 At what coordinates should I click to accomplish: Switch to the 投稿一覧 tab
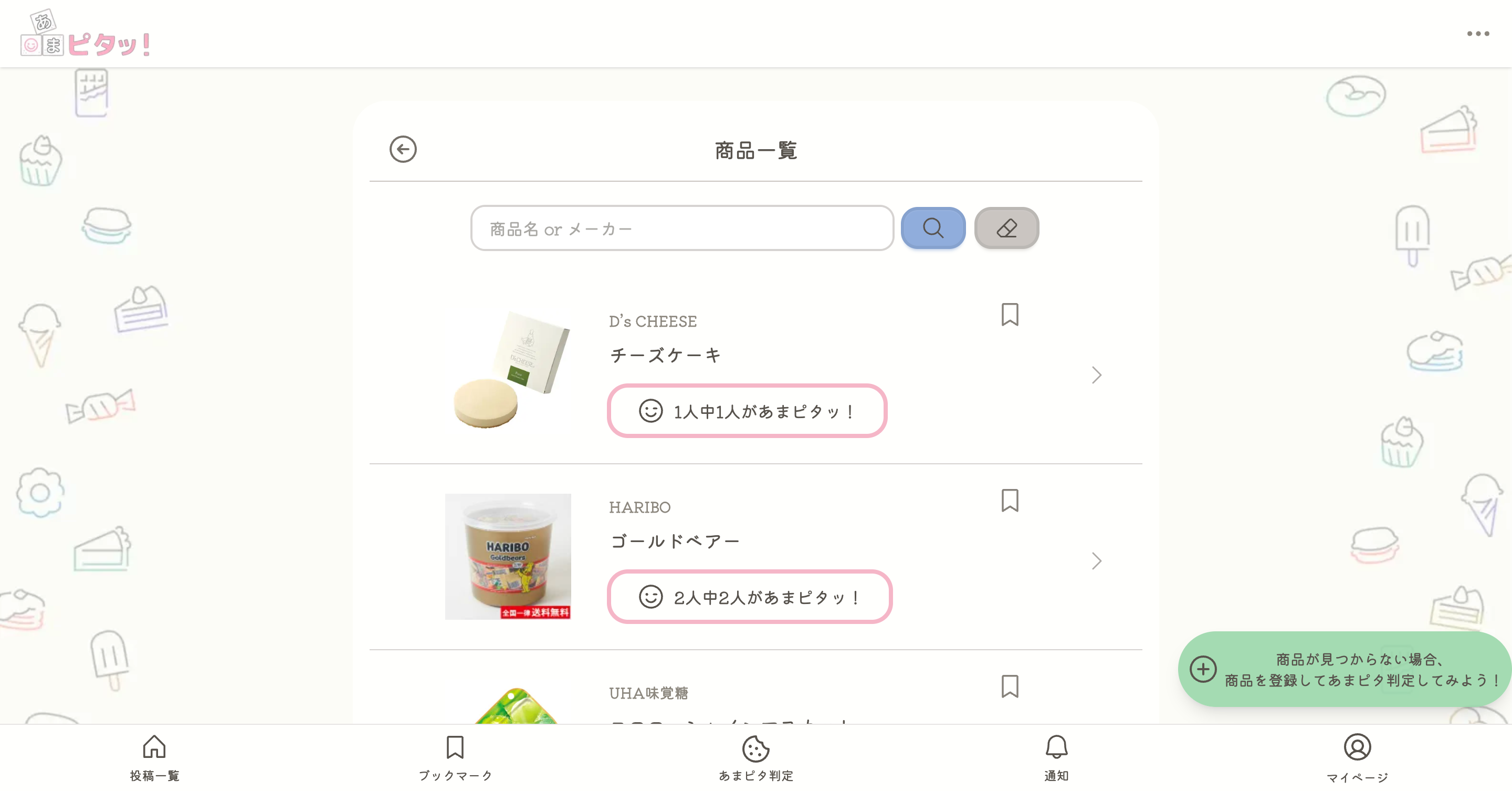(x=154, y=758)
